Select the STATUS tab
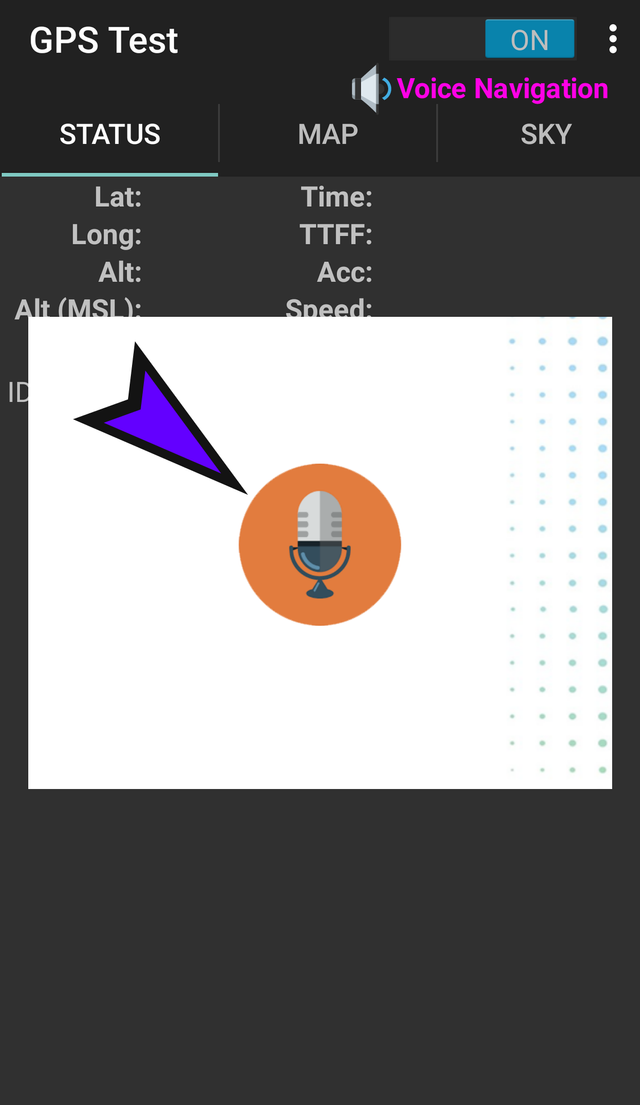 tap(110, 134)
